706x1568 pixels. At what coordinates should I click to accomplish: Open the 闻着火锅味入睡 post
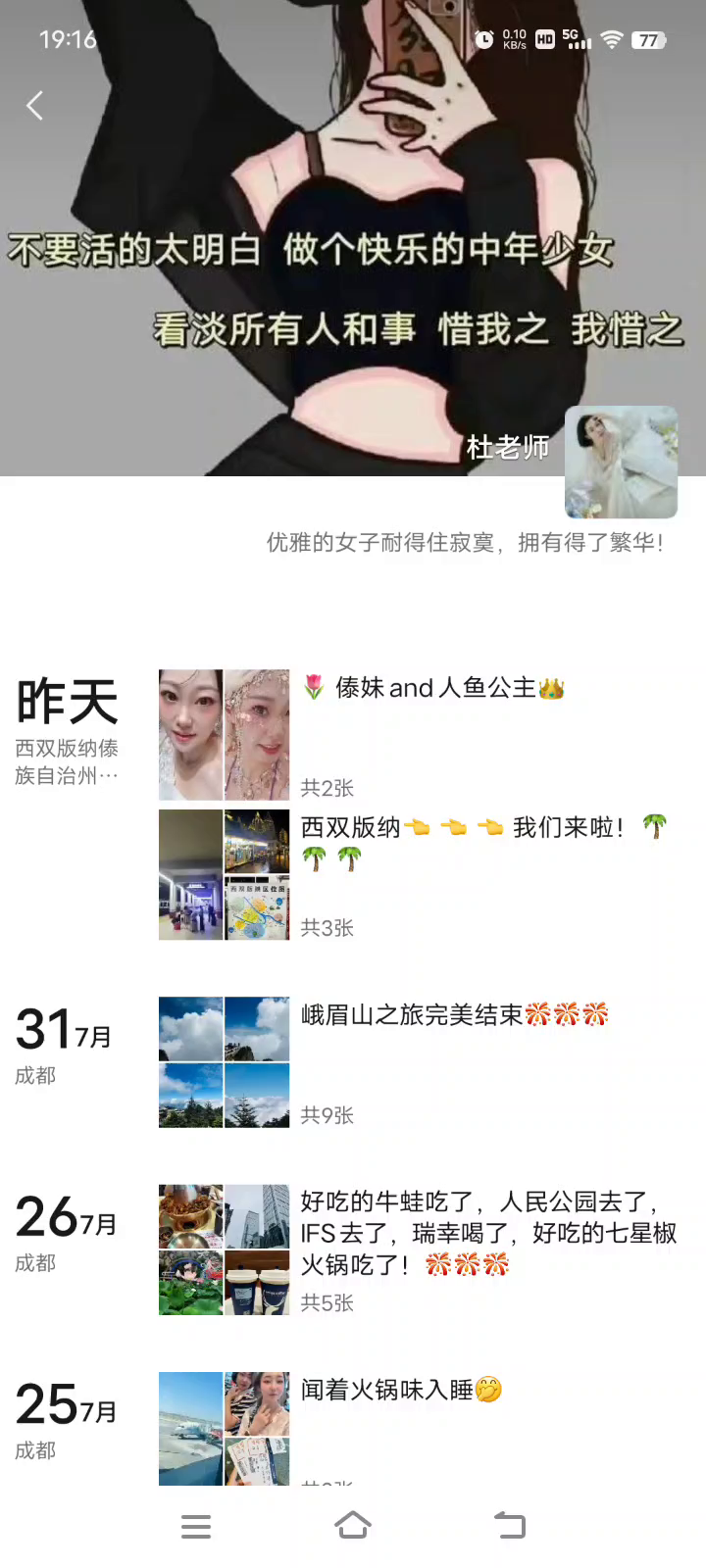tap(400, 1390)
